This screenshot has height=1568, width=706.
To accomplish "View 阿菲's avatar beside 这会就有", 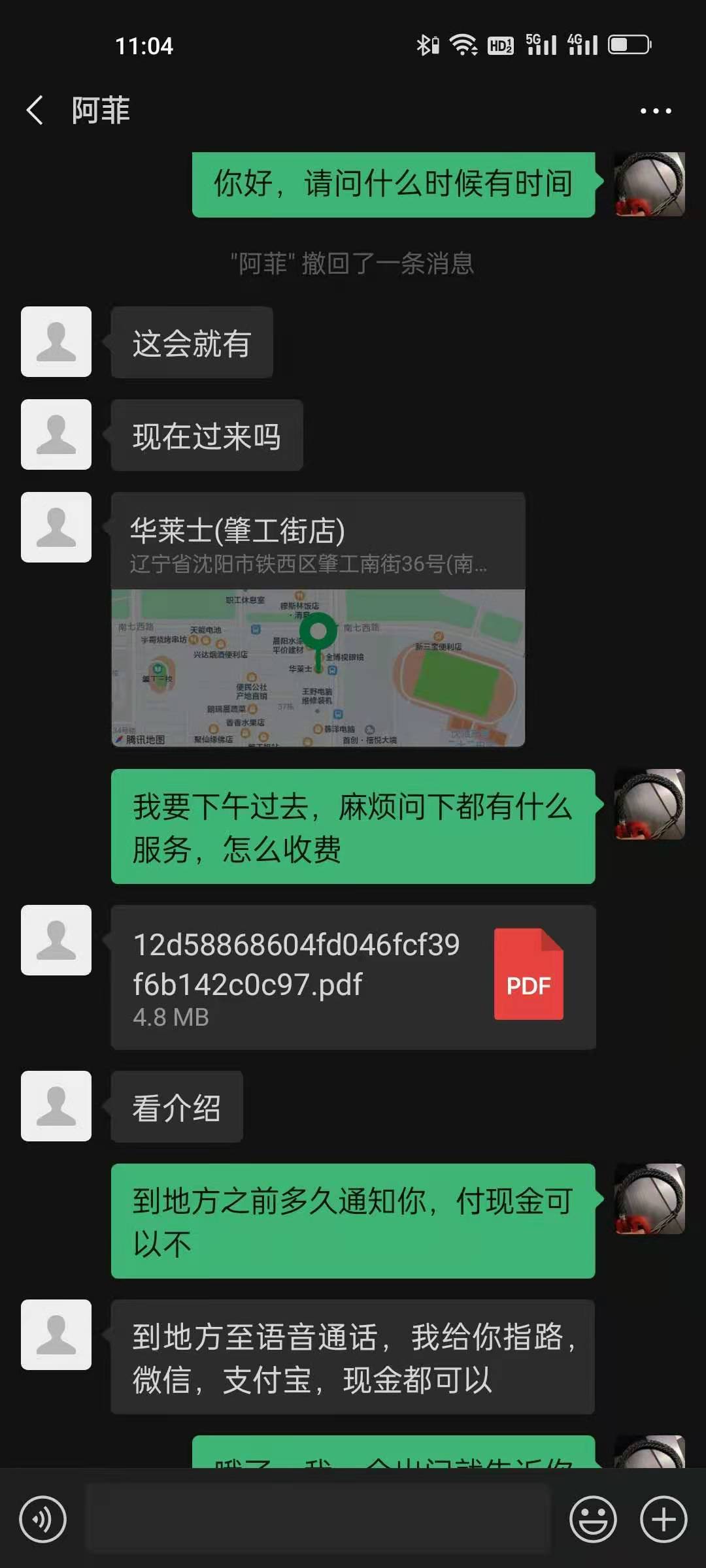I will pos(56,342).
